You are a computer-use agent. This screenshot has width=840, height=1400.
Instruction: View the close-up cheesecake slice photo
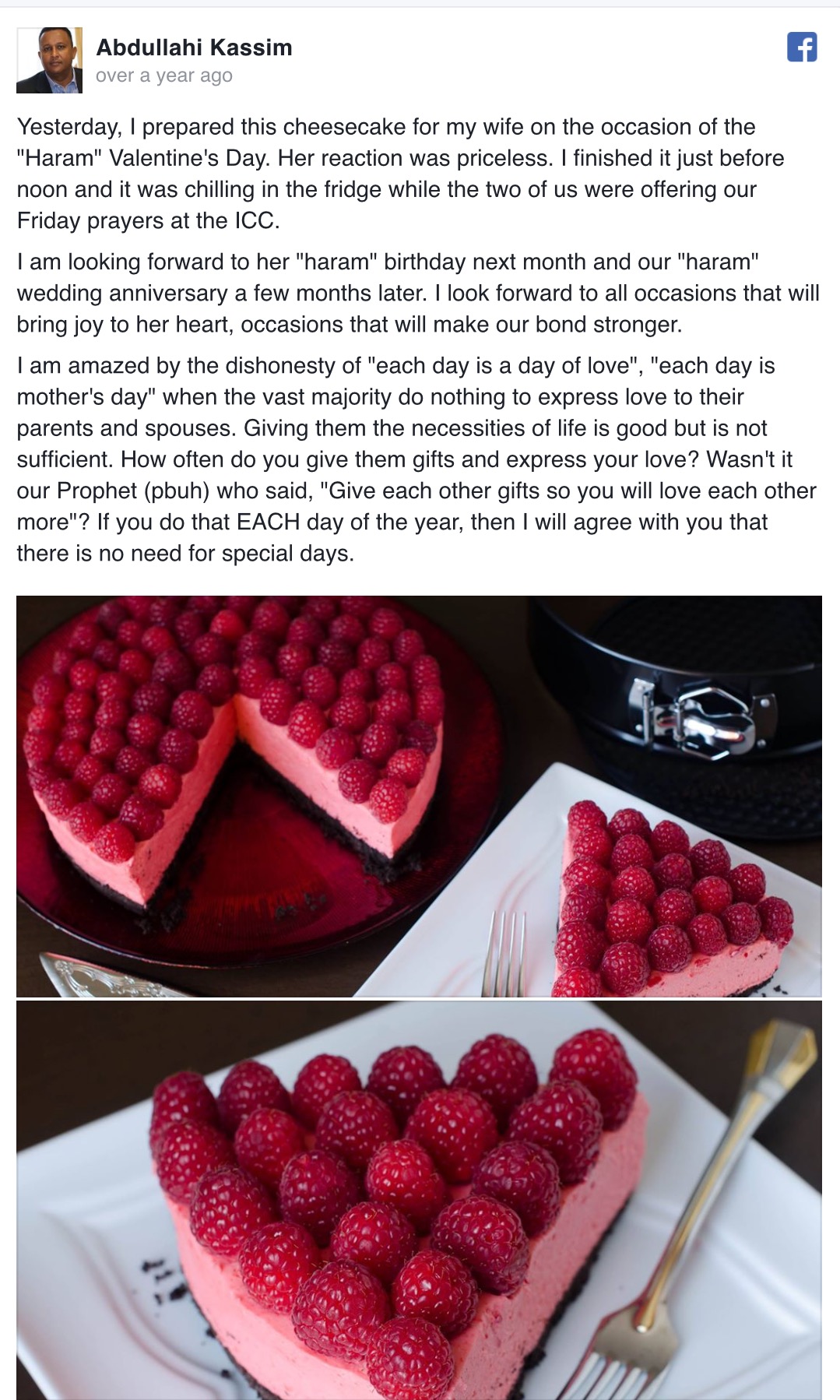(419, 1199)
